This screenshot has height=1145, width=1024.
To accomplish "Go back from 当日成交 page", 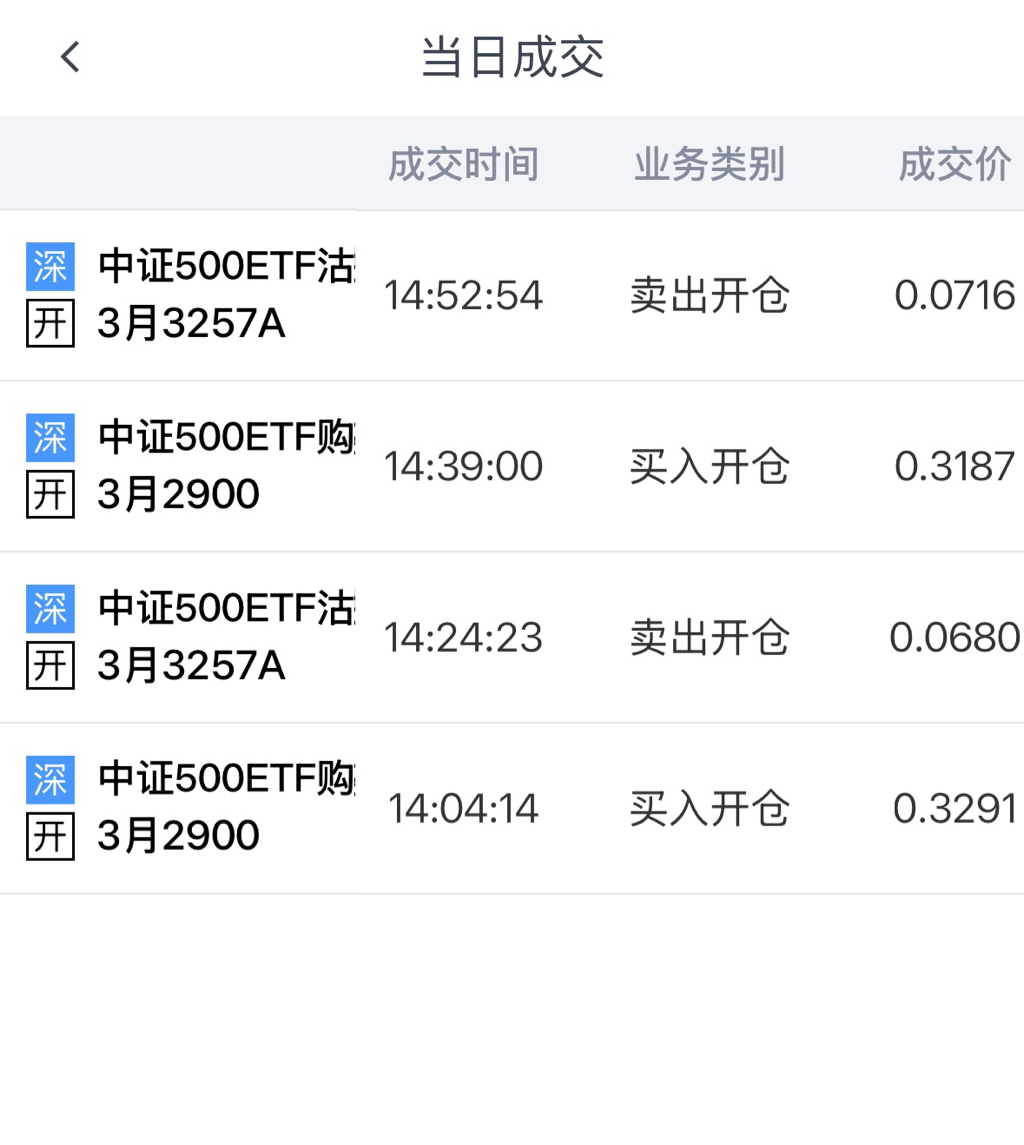I will click(x=69, y=57).
